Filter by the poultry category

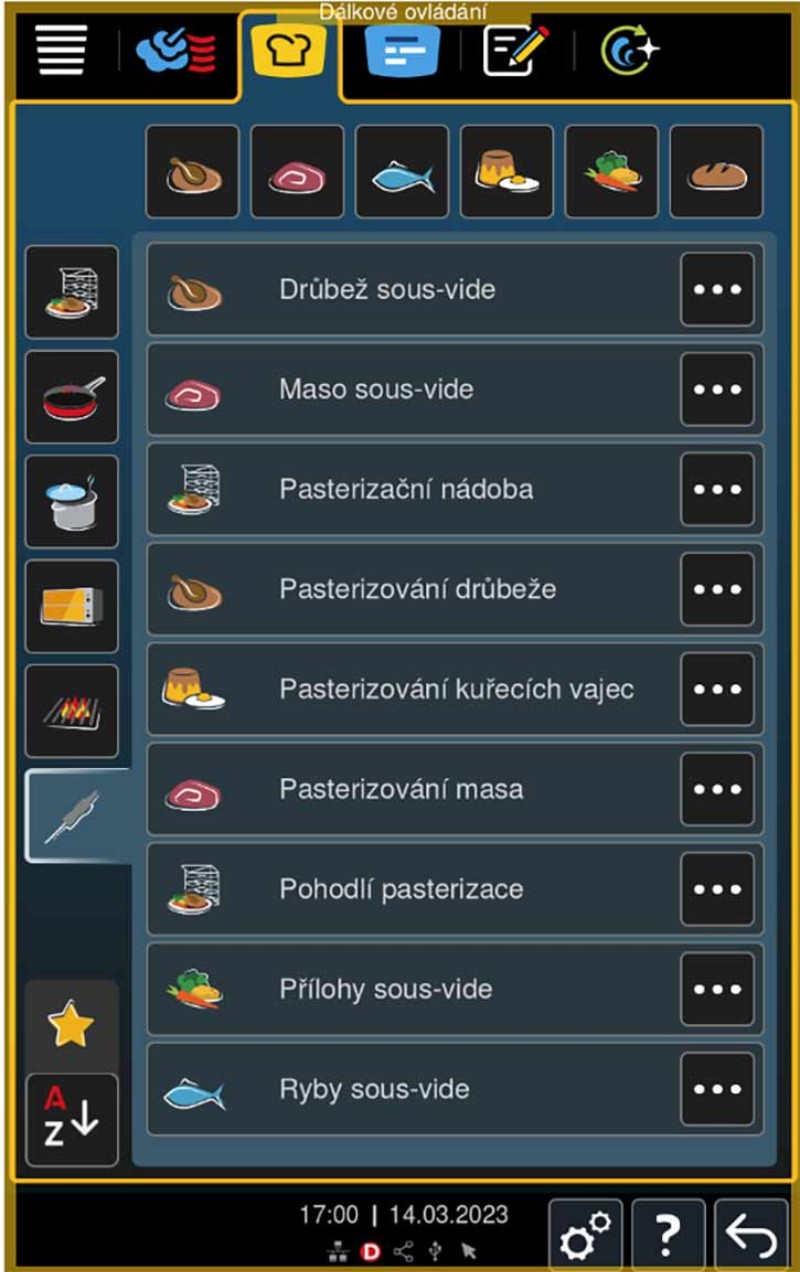coord(192,172)
